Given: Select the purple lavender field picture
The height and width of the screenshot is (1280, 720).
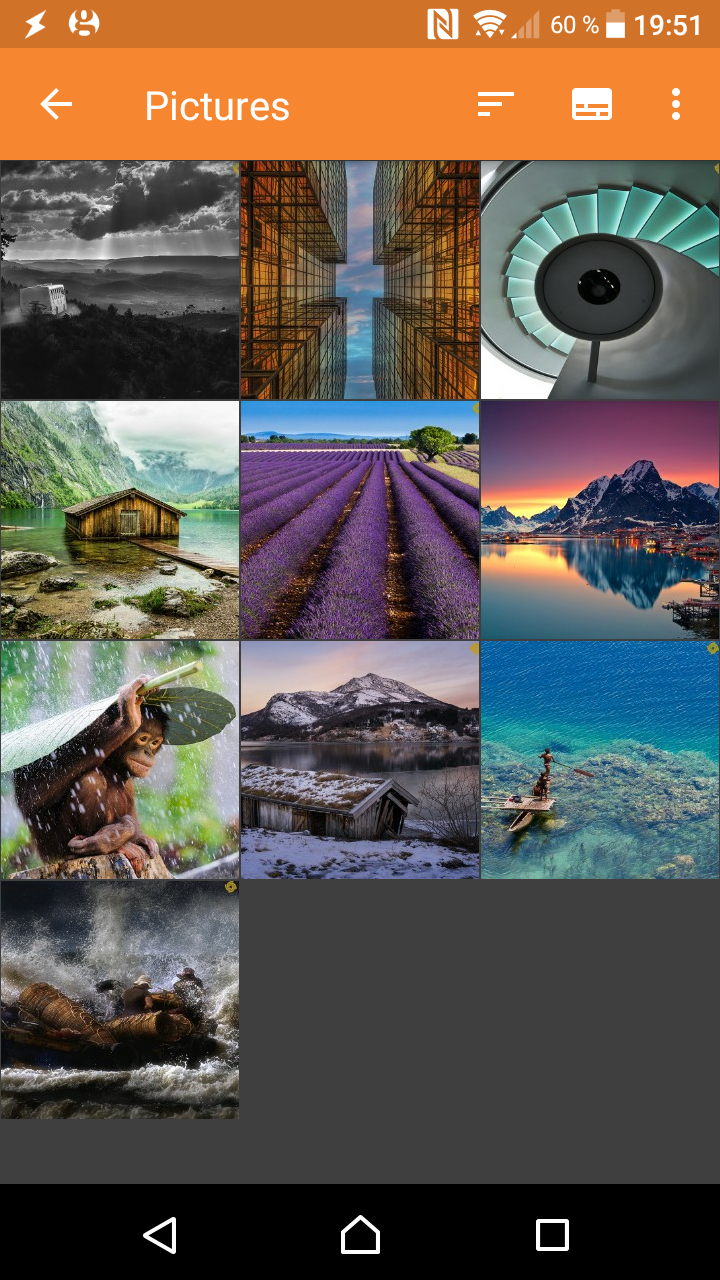Looking at the screenshot, I should click(360, 520).
